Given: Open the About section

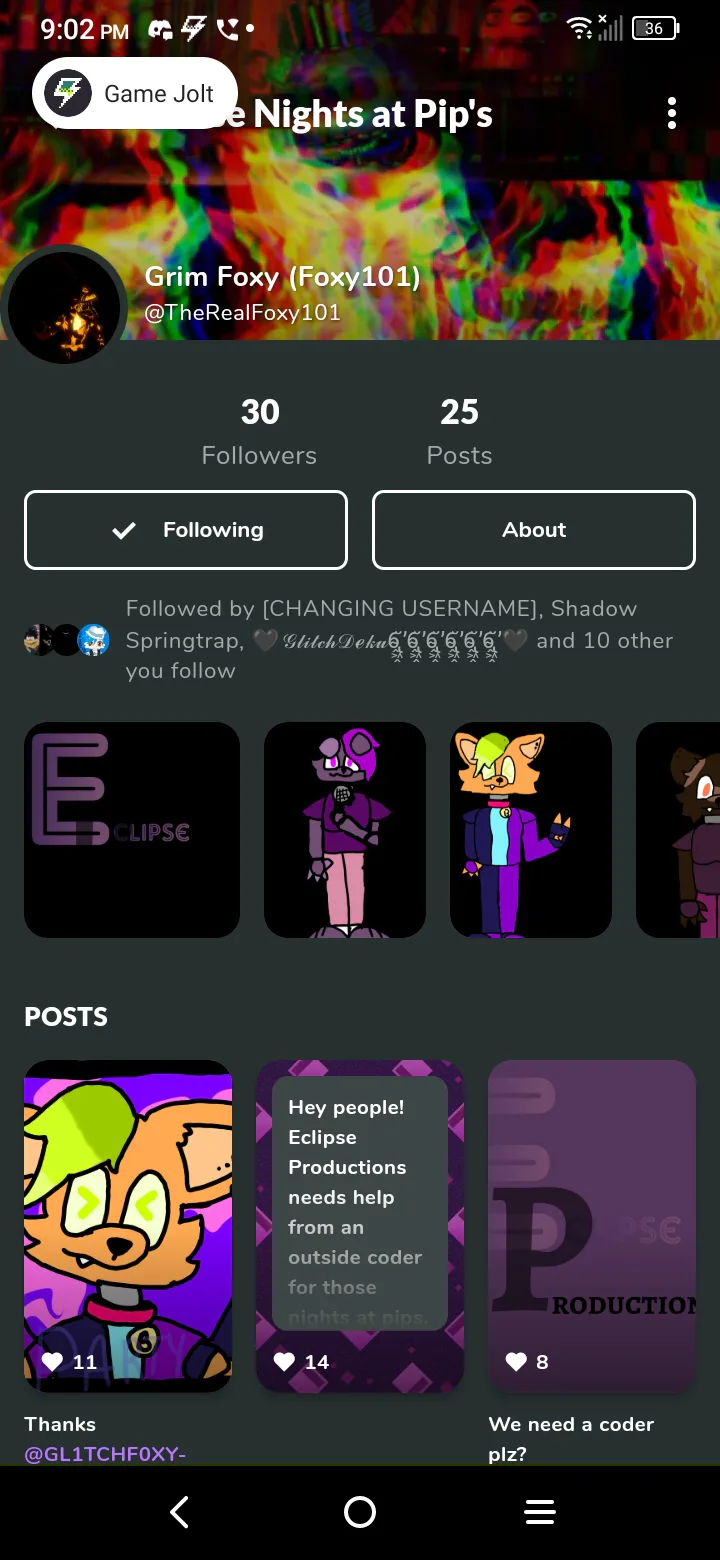Looking at the screenshot, I should point(533,530).
